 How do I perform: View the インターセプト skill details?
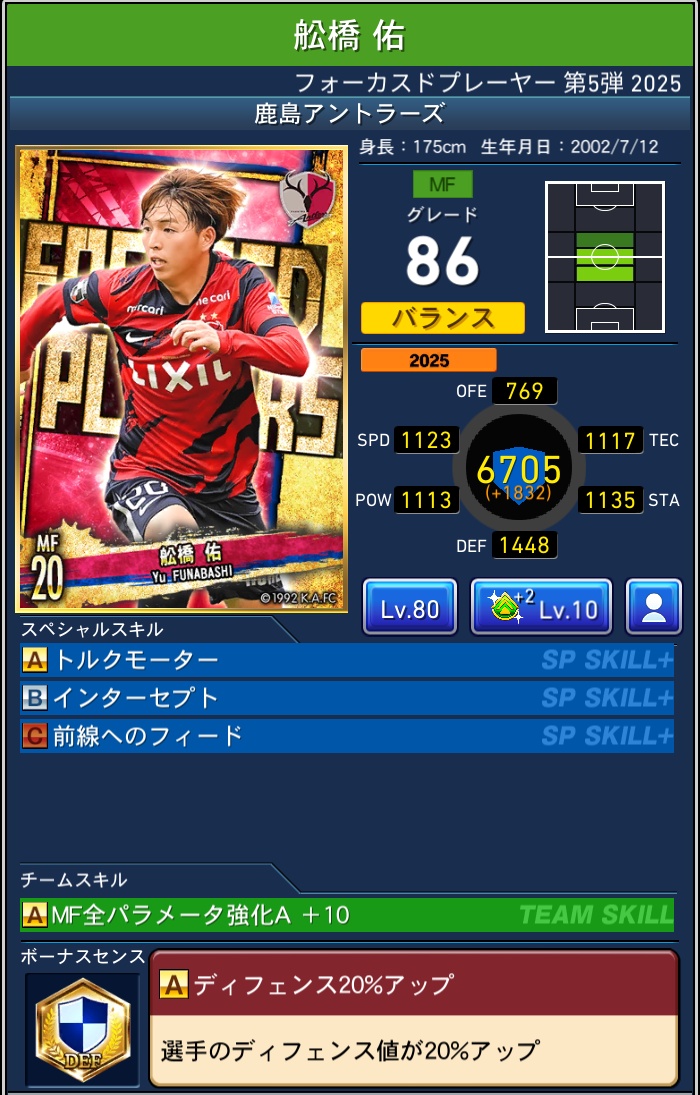346,697
